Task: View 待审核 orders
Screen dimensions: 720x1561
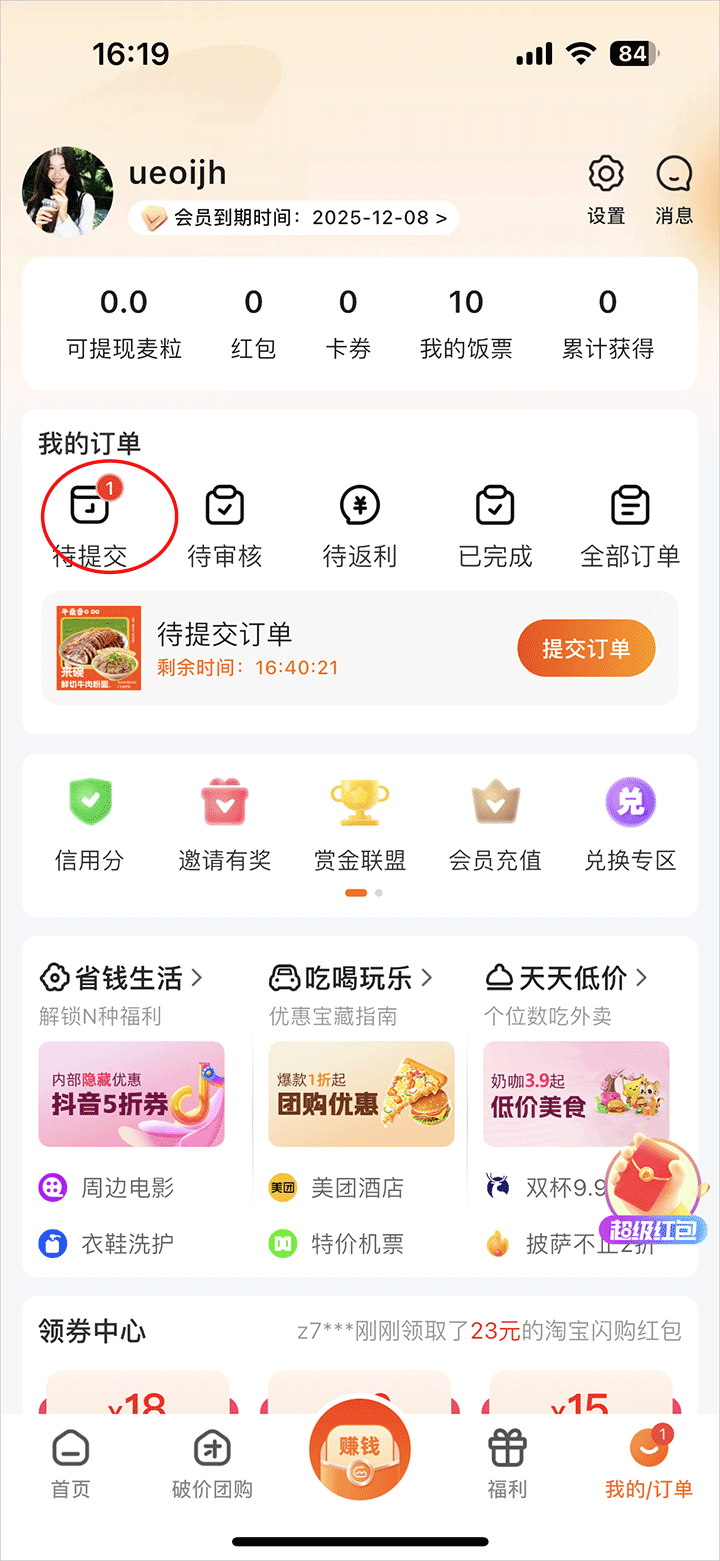Action: 225,526
